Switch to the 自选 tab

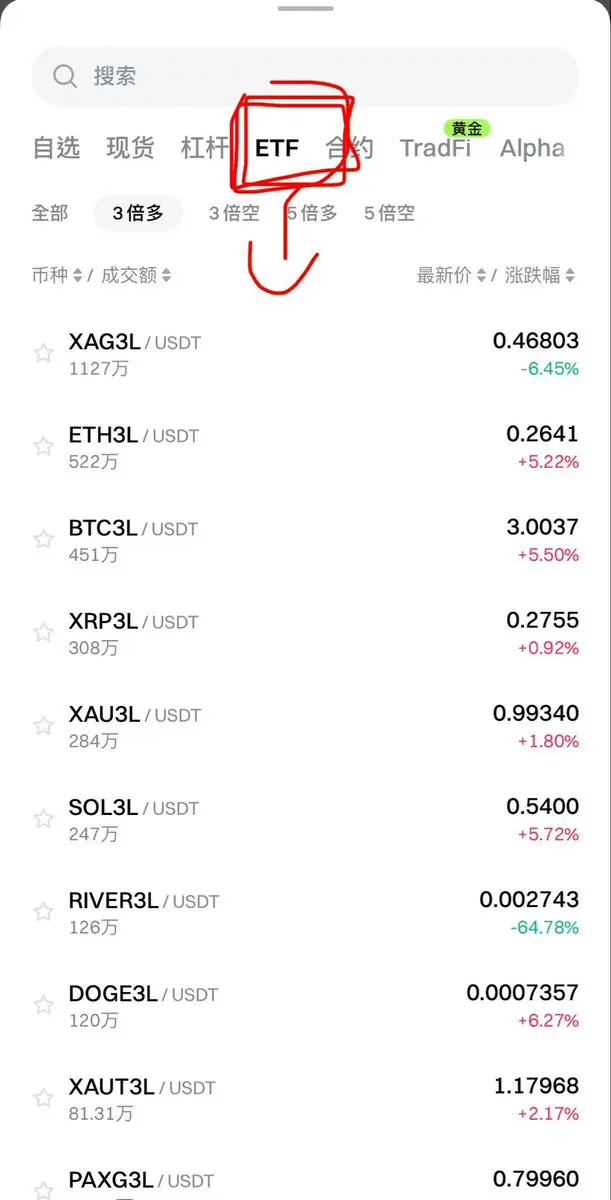(56, 149)
